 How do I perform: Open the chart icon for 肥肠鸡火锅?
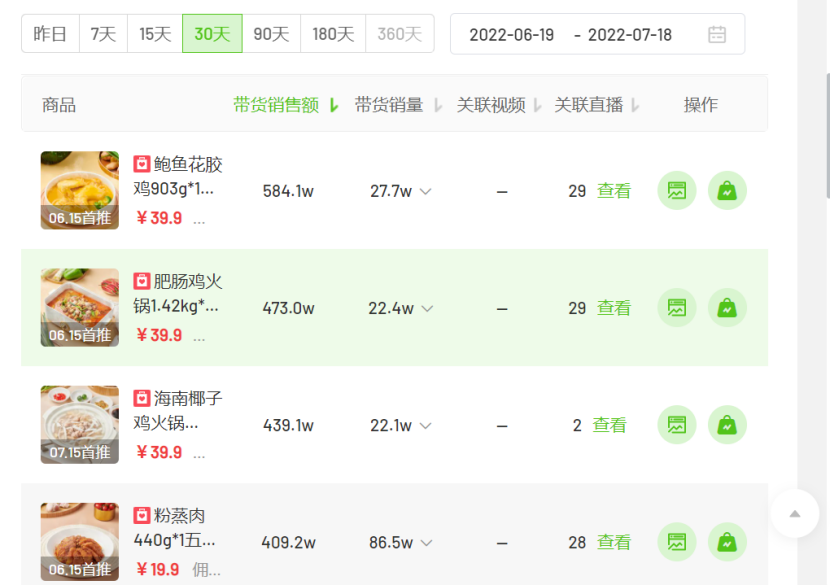pyautogui.click(x=677, y=308)
